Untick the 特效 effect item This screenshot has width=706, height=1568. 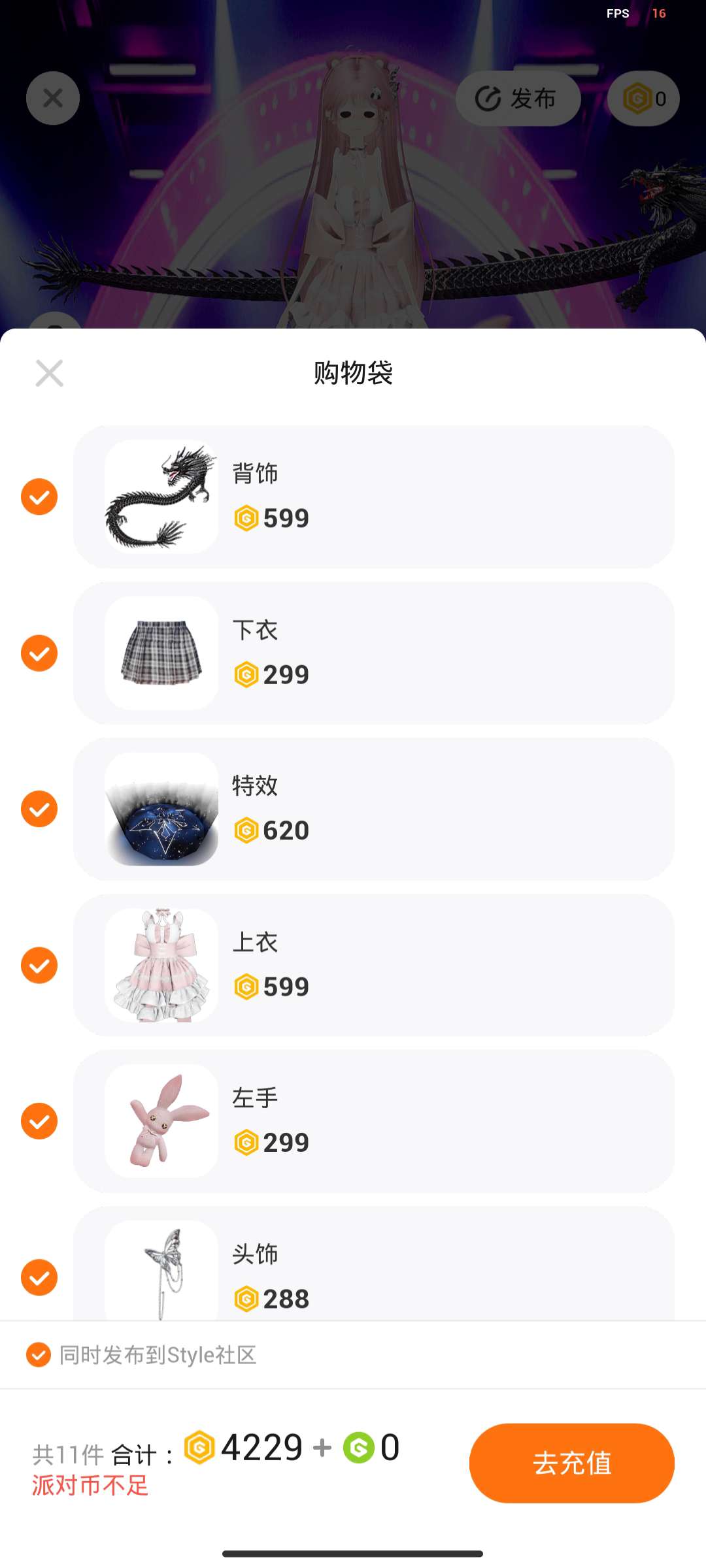click(x=39, y=809)
